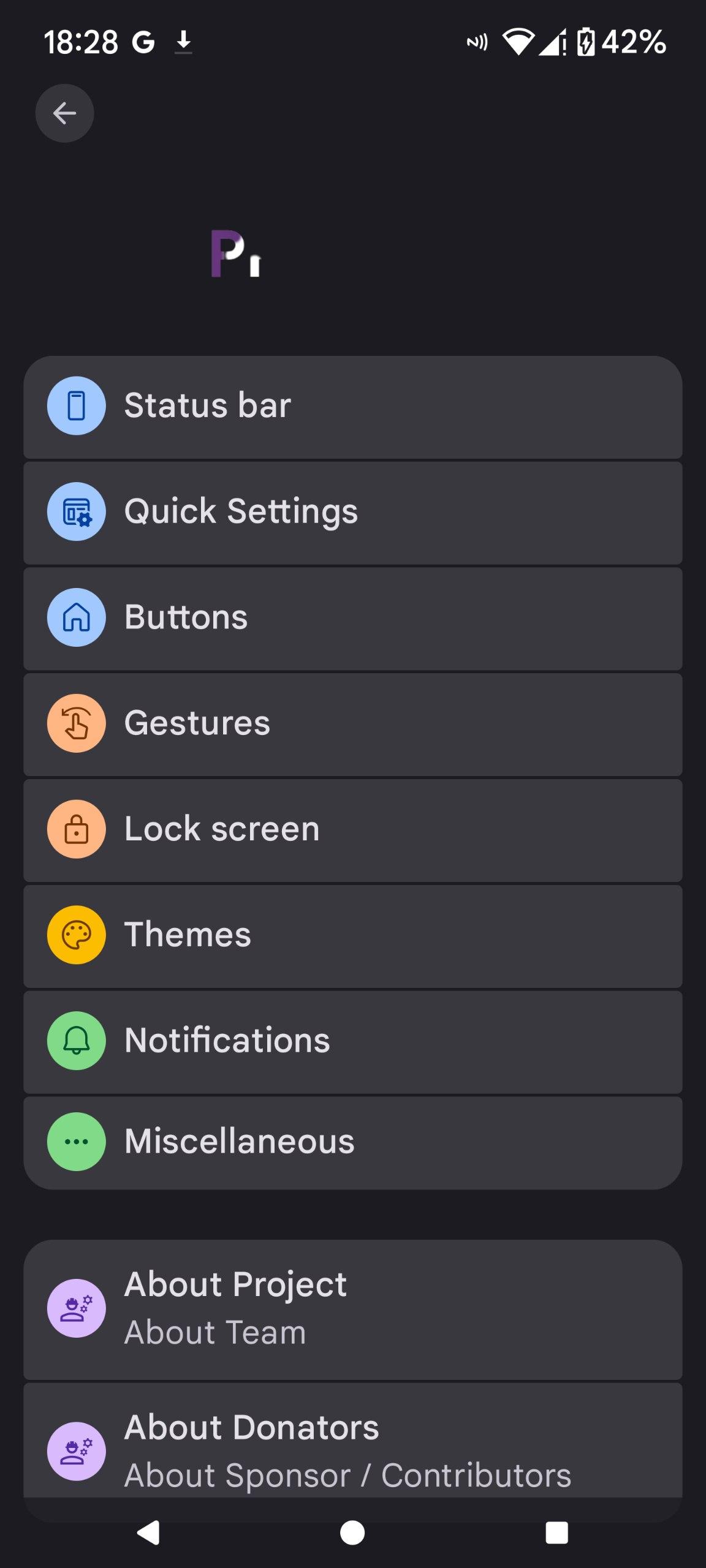Open Lock screen settings
Viewport: 706px width, 1568px height.
[x=352, y=829]
